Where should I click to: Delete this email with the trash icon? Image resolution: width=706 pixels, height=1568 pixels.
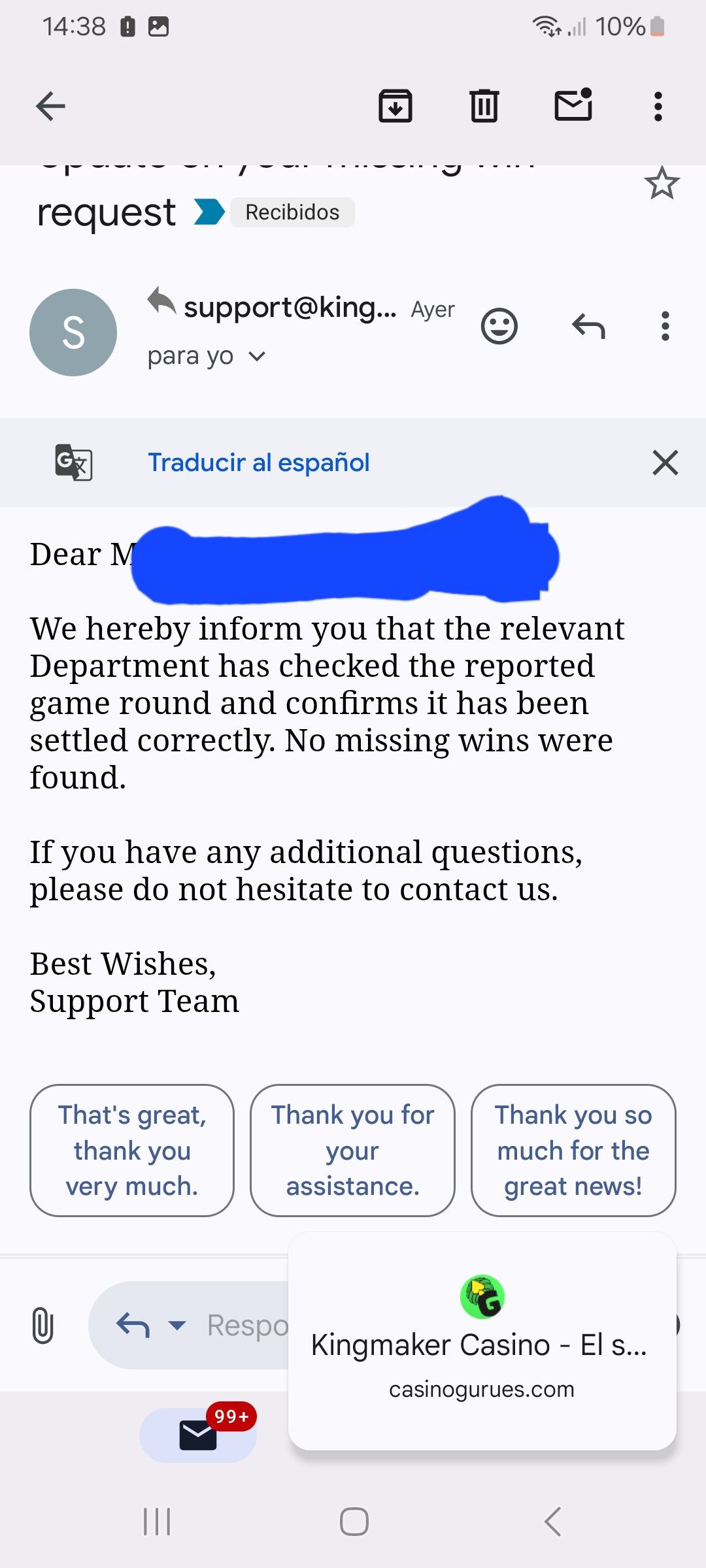coord(484,106)
